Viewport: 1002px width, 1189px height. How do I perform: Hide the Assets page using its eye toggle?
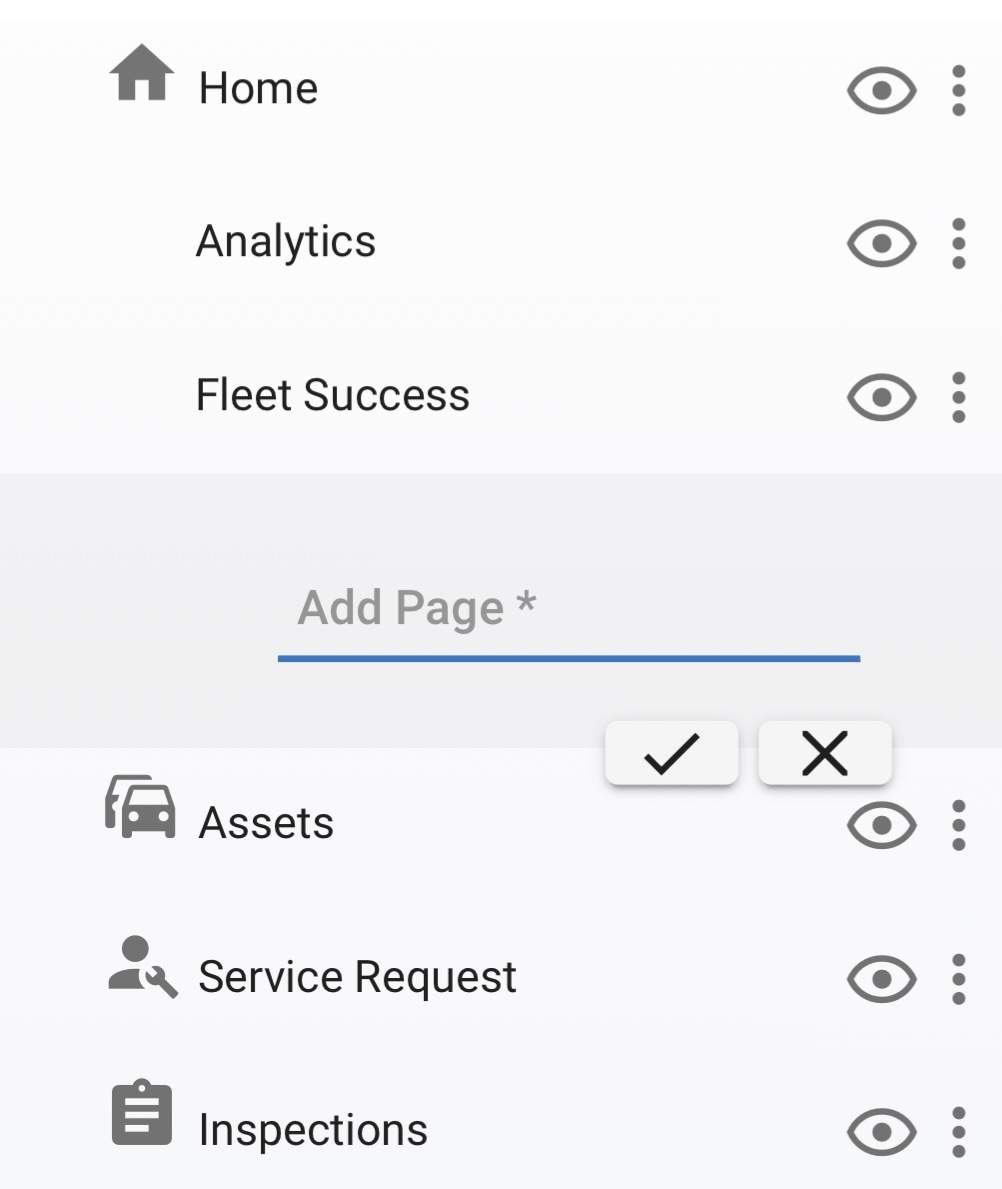(880, 824)
